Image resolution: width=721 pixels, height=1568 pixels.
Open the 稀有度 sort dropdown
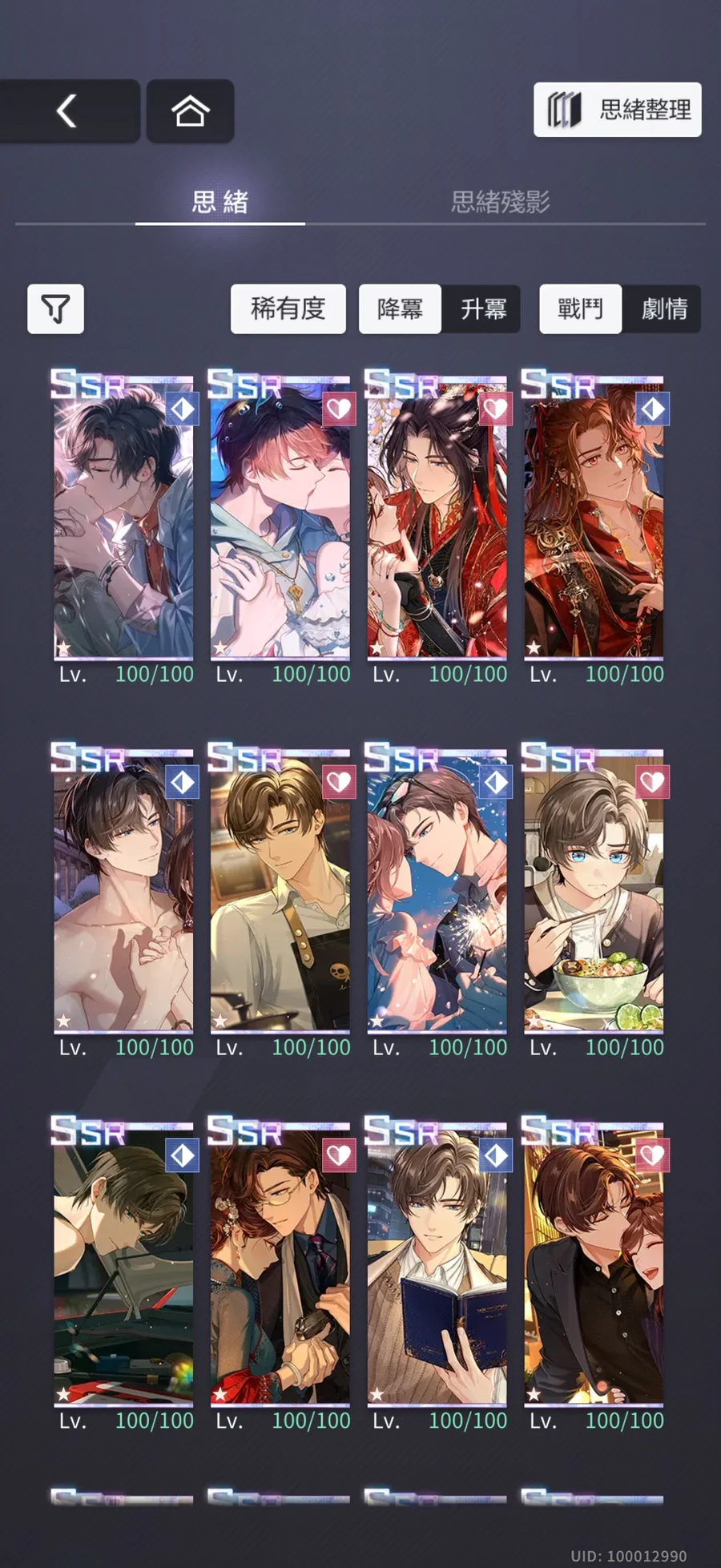288,308
